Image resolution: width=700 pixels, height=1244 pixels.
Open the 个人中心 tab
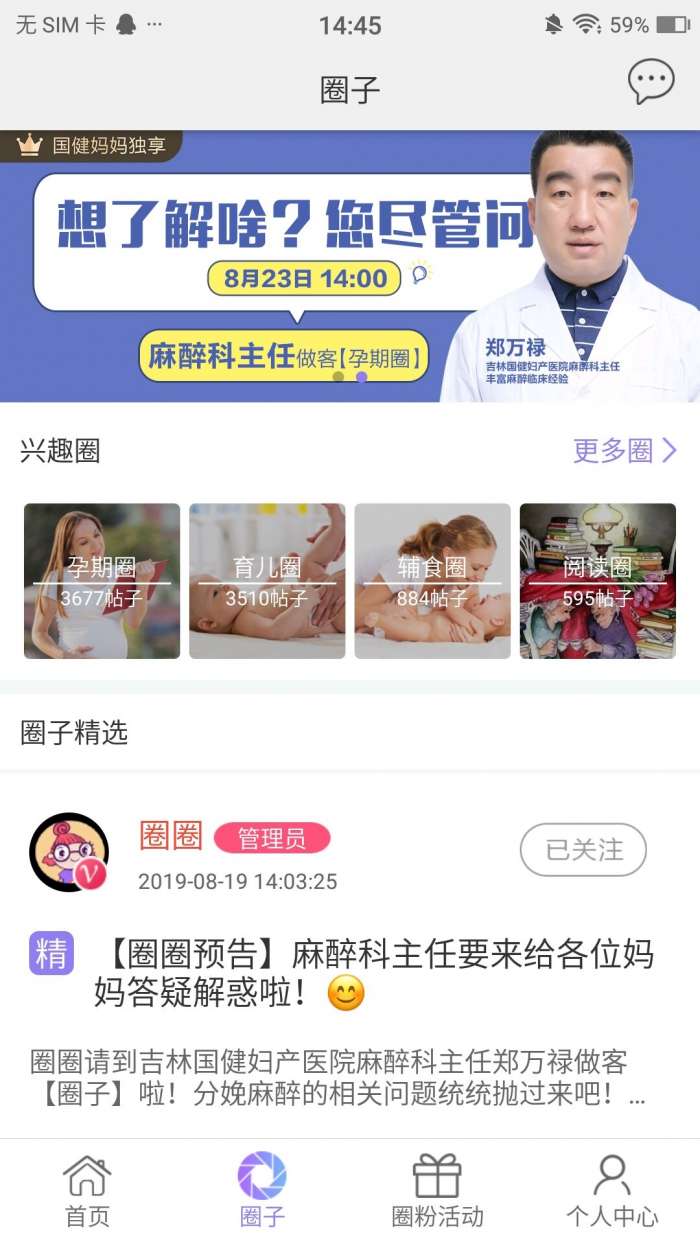[612, 1191]
